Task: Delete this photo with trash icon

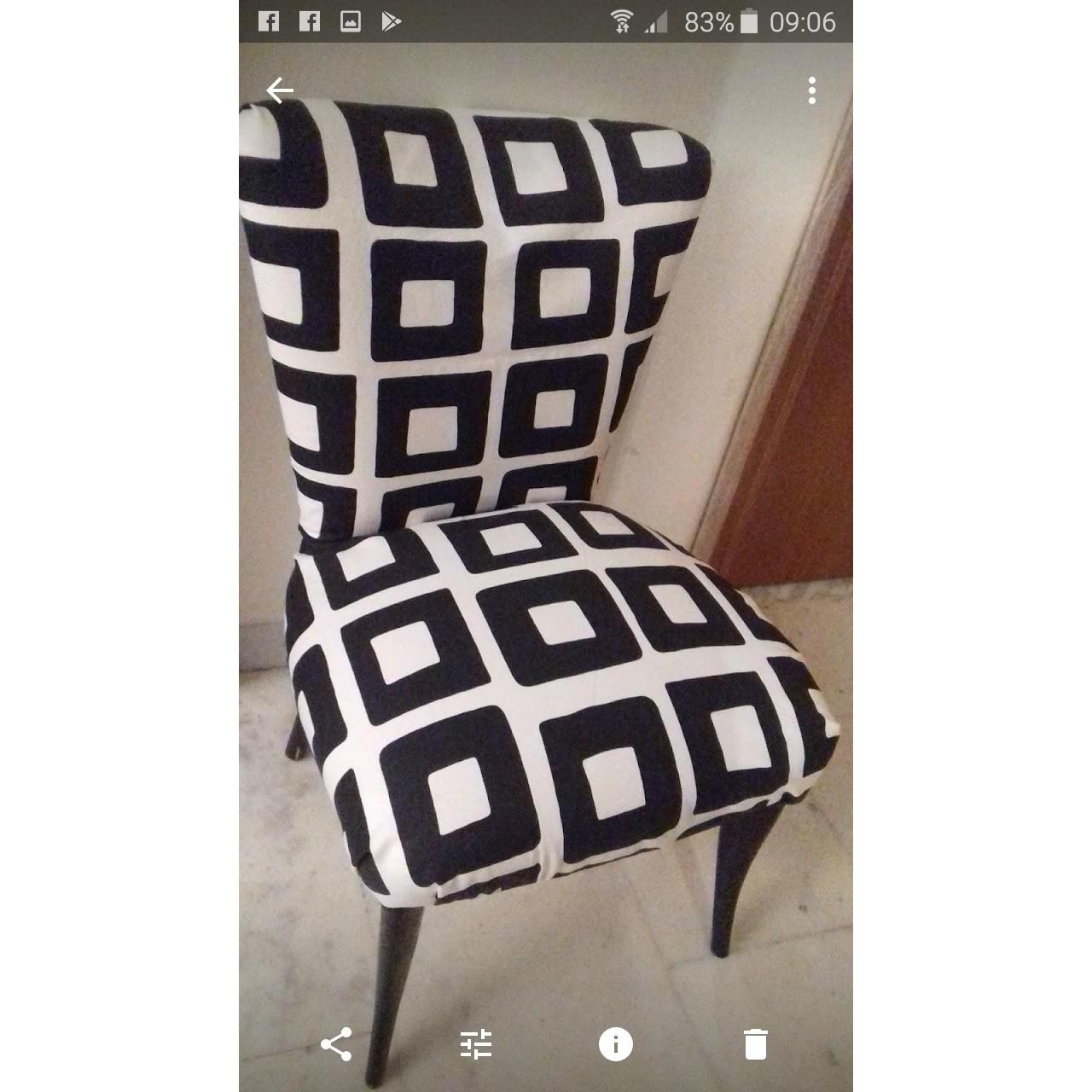Action: click(755, 1044)
